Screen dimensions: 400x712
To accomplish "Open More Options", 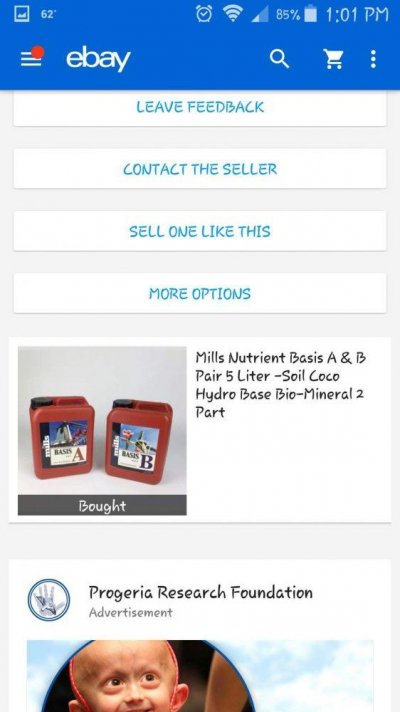I will [x=200, y=293].
